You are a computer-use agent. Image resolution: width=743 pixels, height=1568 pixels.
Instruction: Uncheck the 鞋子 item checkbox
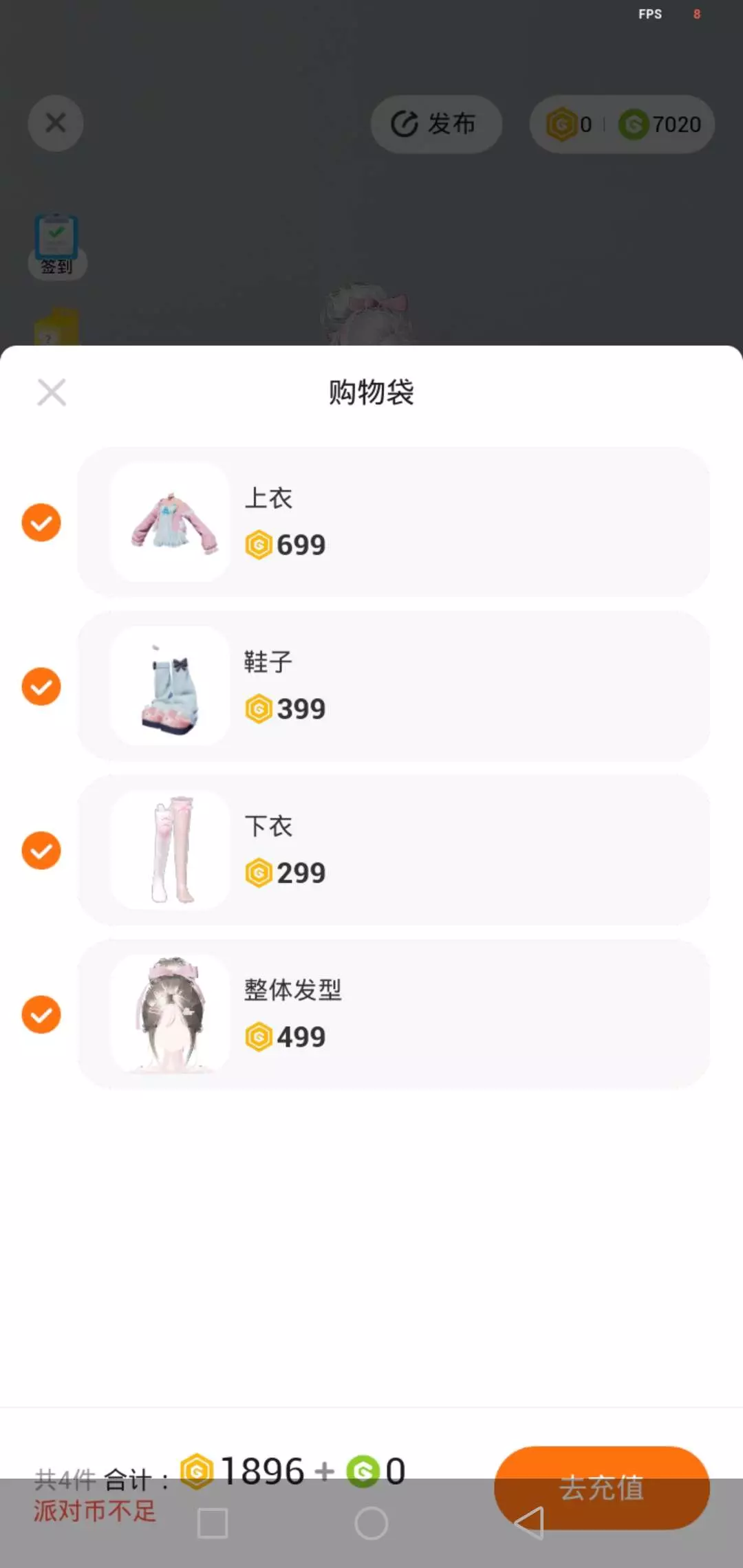point(41,686)
